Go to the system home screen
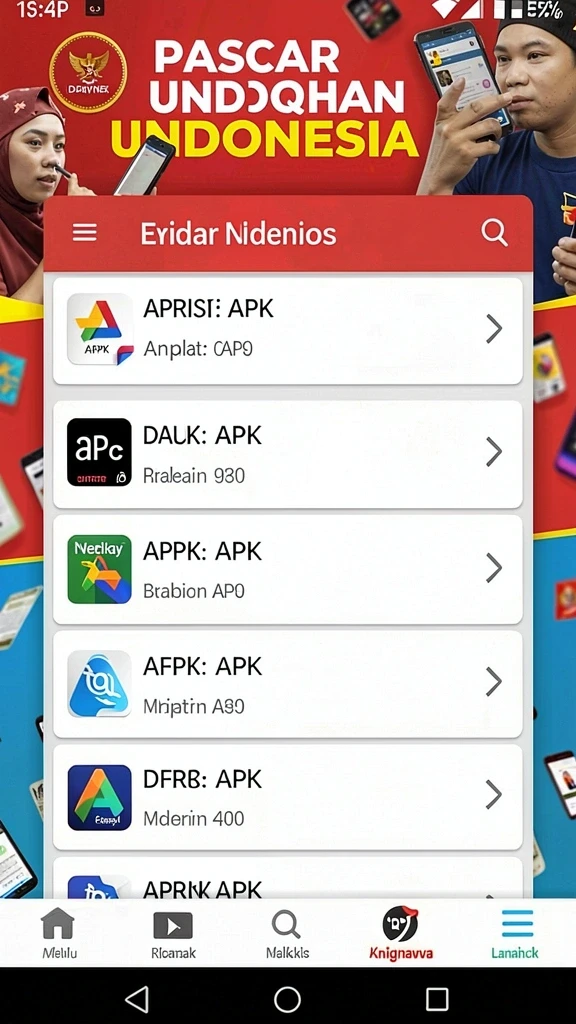 (x=287, y=999)
